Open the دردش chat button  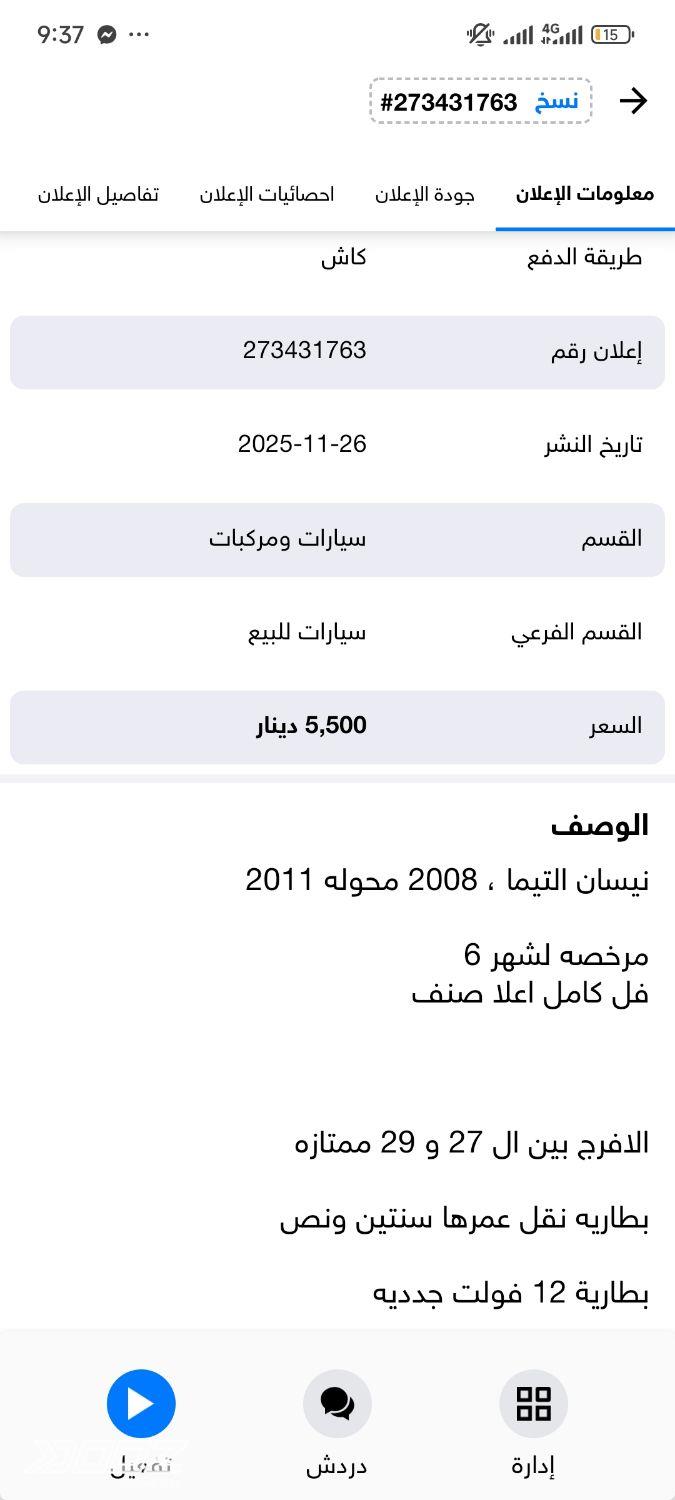pos(337,1404)
